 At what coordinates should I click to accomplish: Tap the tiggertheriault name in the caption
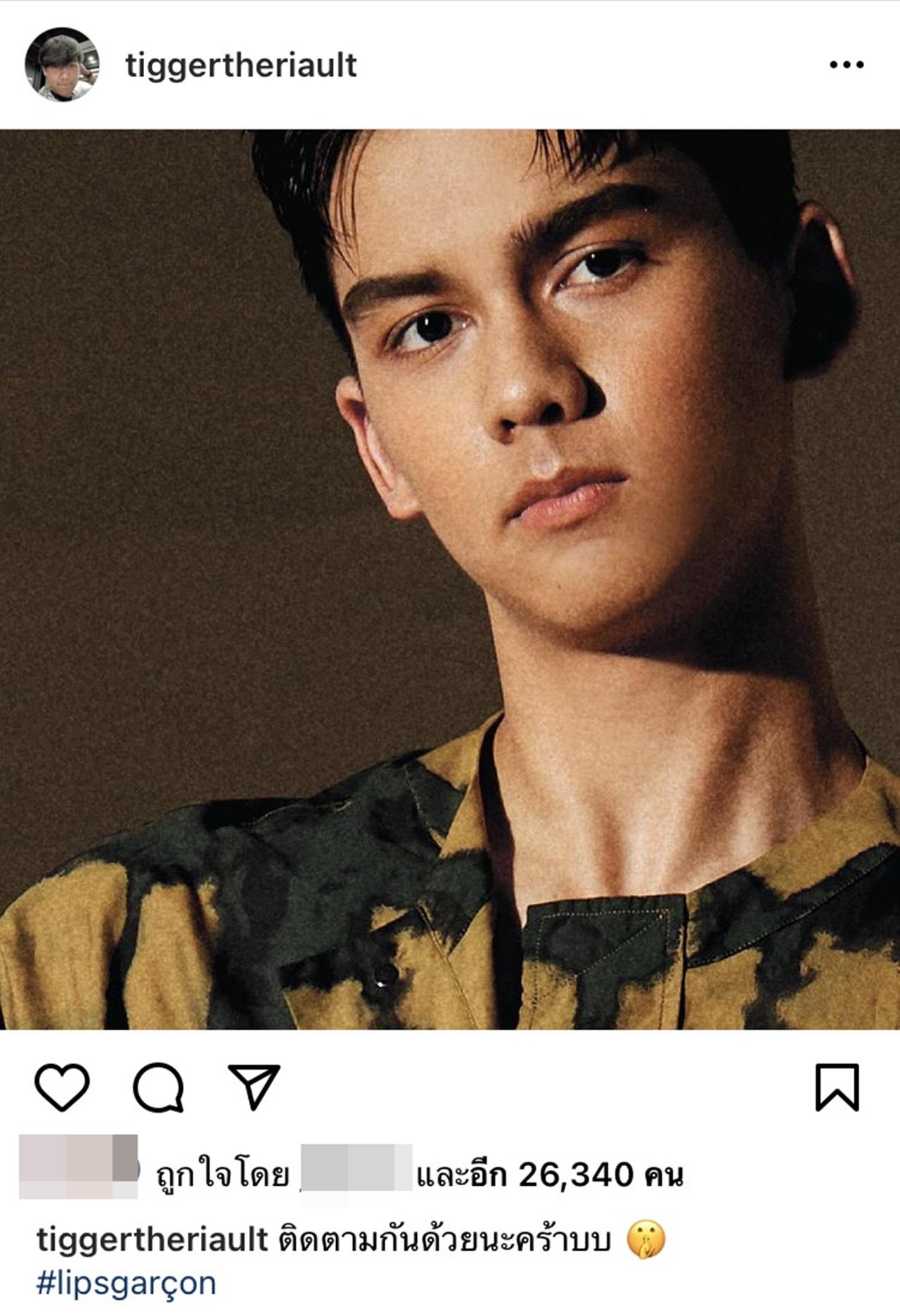pos(152,1240)
